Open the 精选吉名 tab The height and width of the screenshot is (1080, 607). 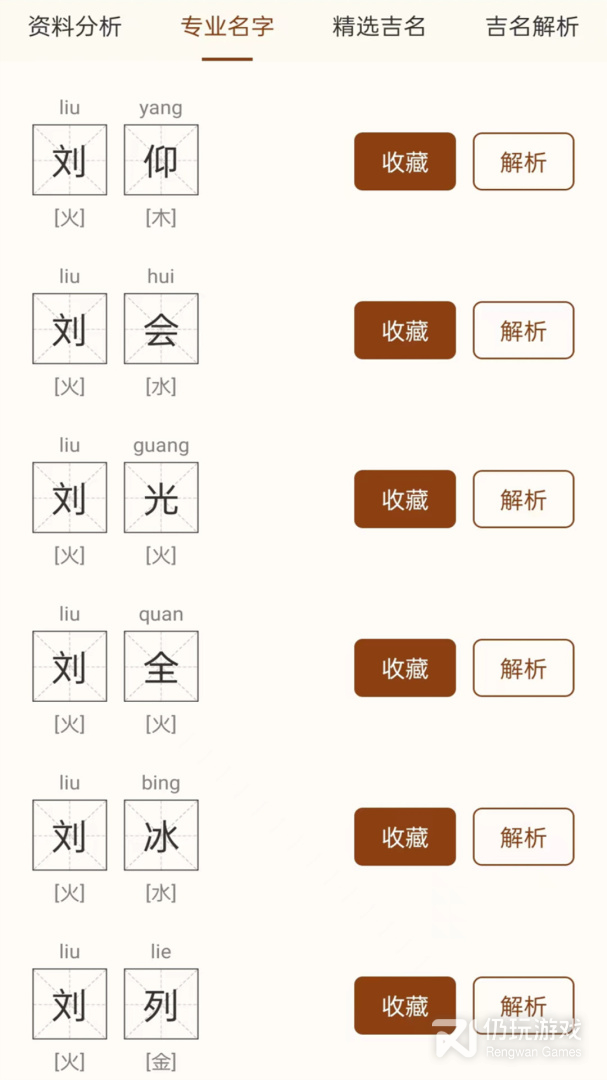379,27
